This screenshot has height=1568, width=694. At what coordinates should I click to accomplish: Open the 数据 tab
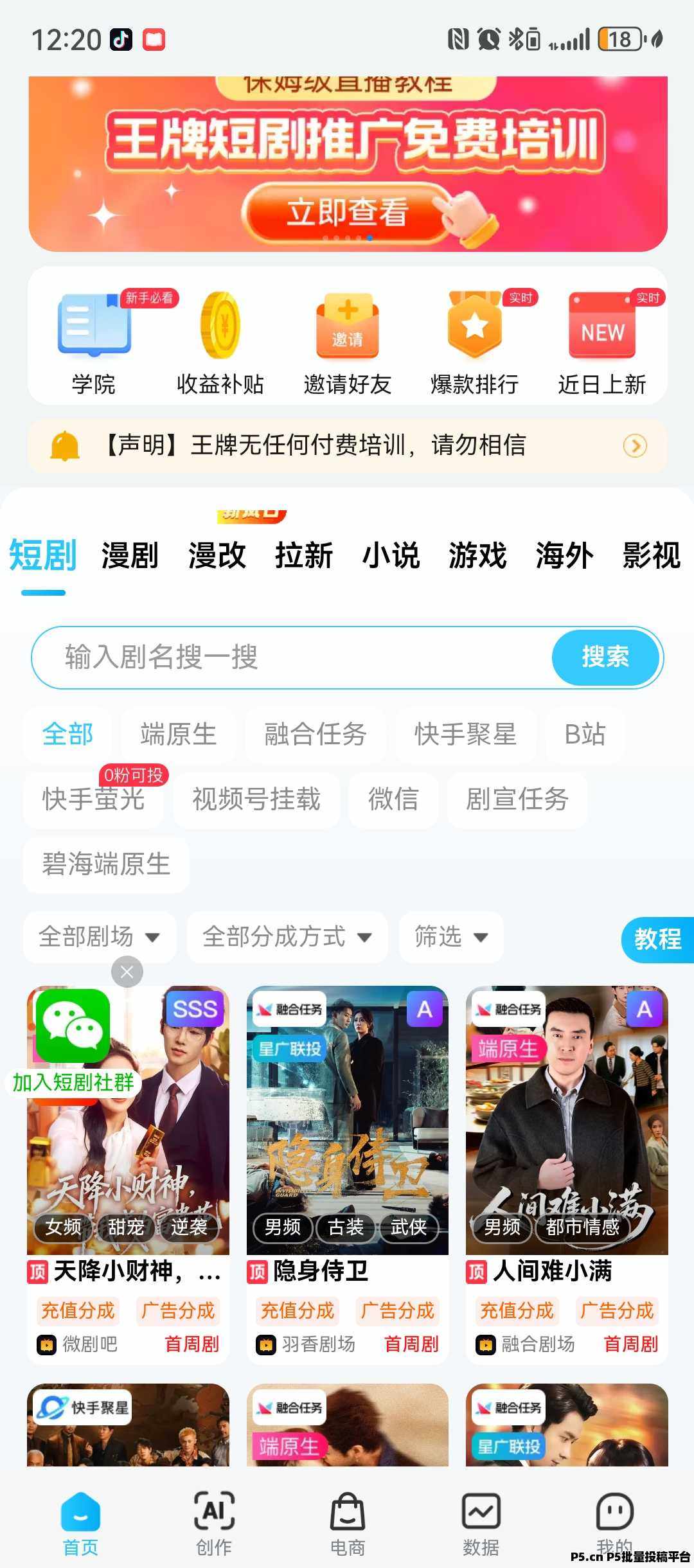pos(481,1523)
